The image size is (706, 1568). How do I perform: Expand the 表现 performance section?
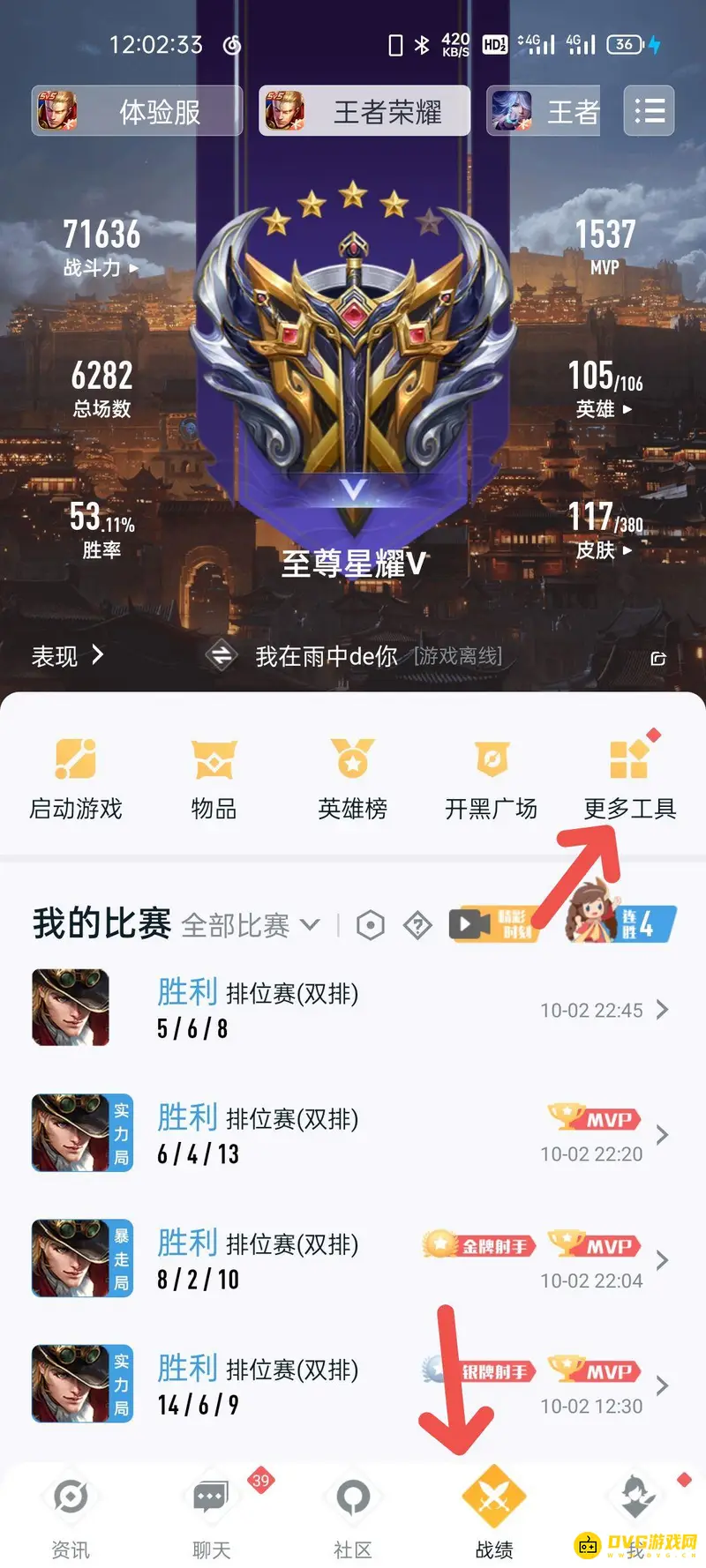pyautogui.click(x=66, y=656)
